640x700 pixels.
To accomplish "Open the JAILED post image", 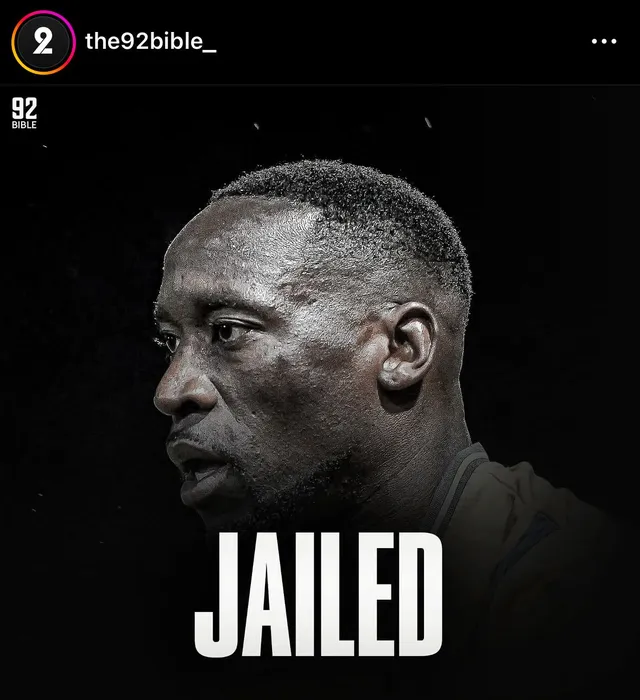I will click(x=320, y=390).
